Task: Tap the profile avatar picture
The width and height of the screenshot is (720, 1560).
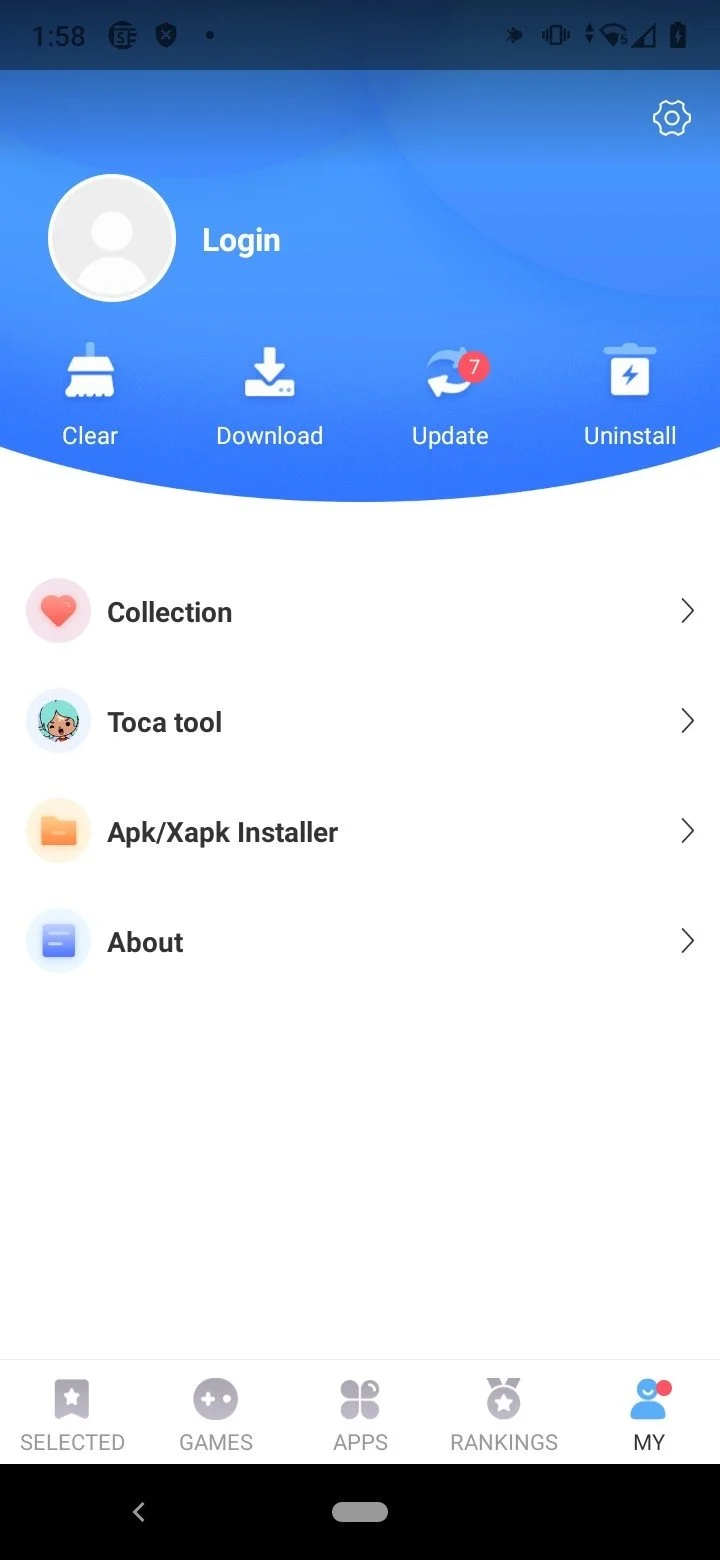Action: coord(112,238)
